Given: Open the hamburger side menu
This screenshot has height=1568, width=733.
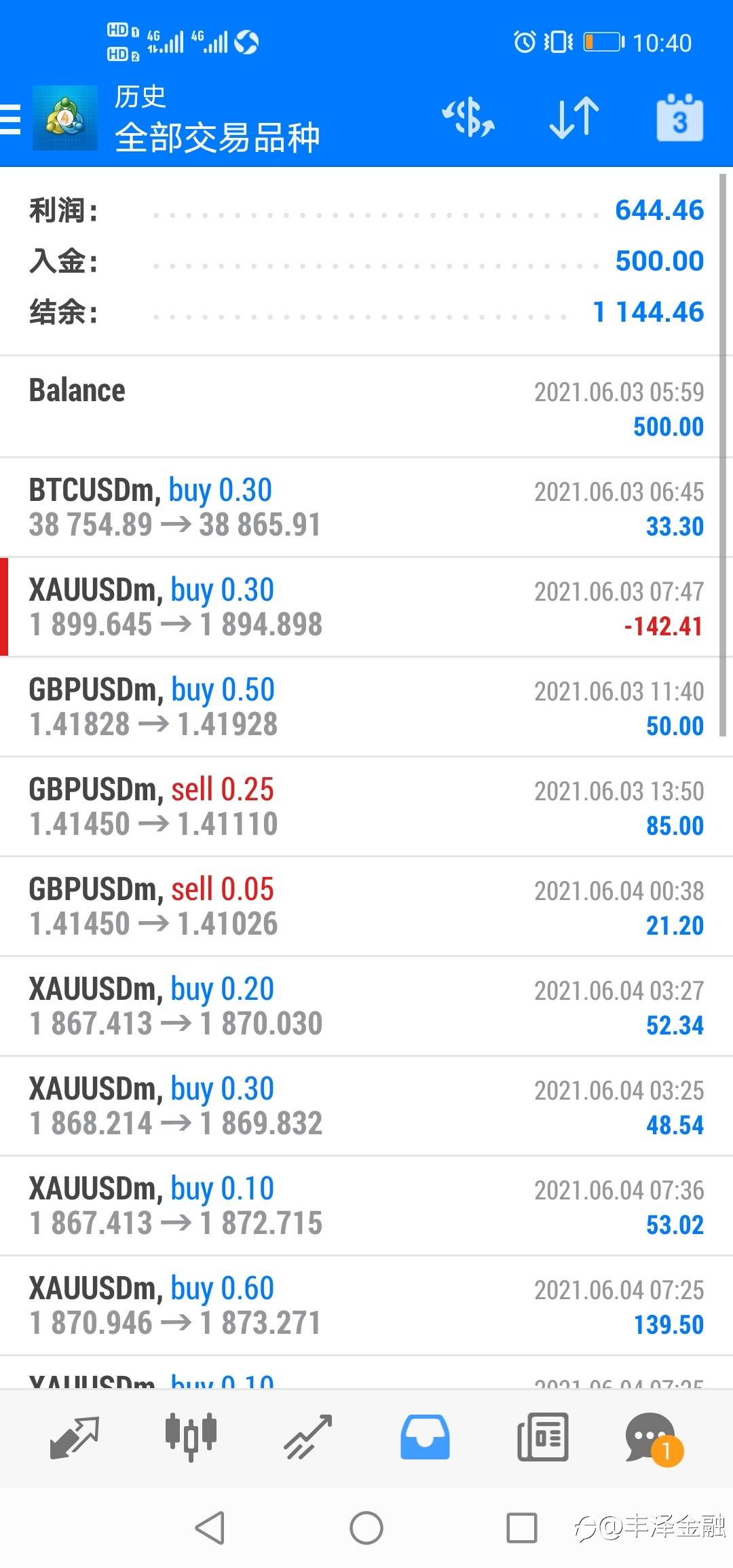Looking at the screenshot, I should tap(11, 119).
